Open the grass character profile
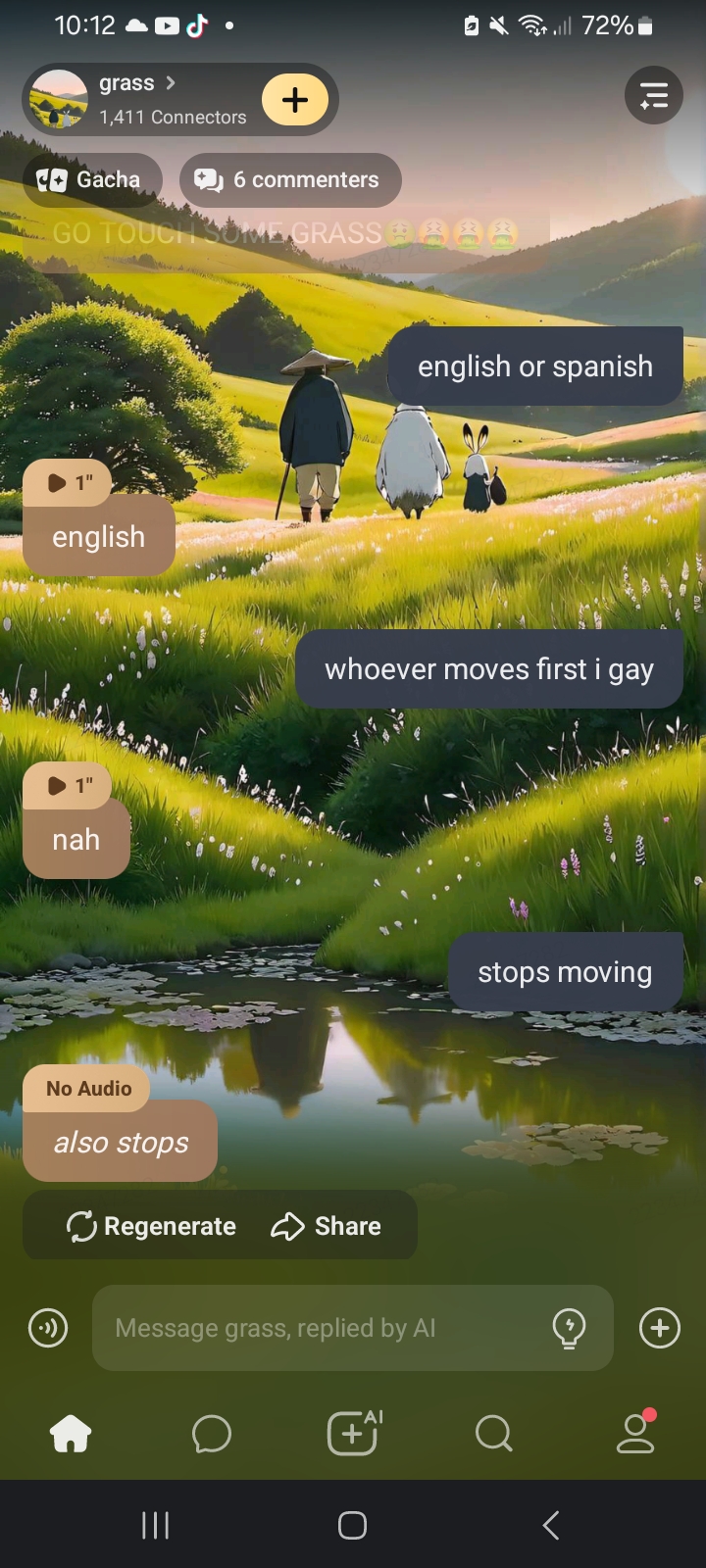The height and width of the screenshot is (1568, 706). tap(137, 99)
